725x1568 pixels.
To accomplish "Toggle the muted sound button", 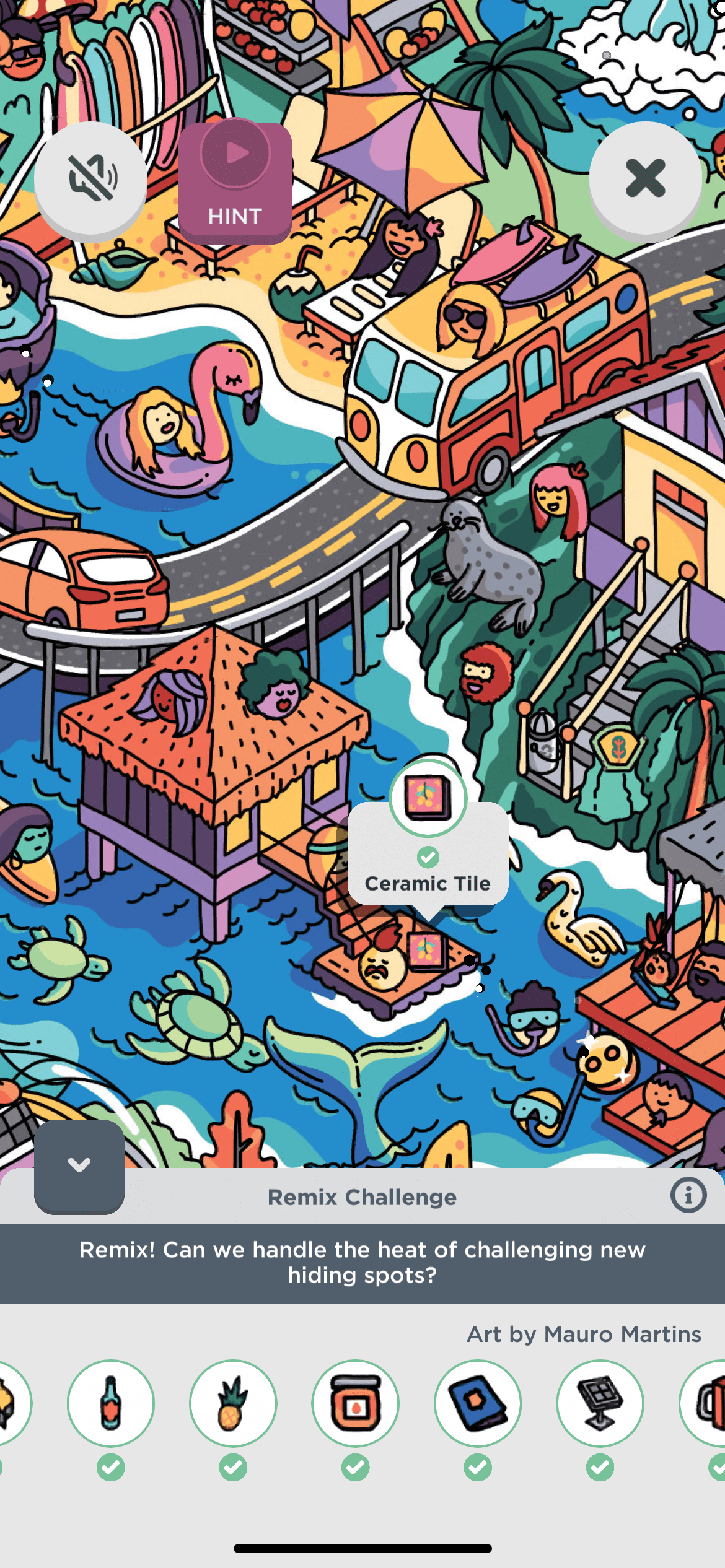I will coord(90,178).
